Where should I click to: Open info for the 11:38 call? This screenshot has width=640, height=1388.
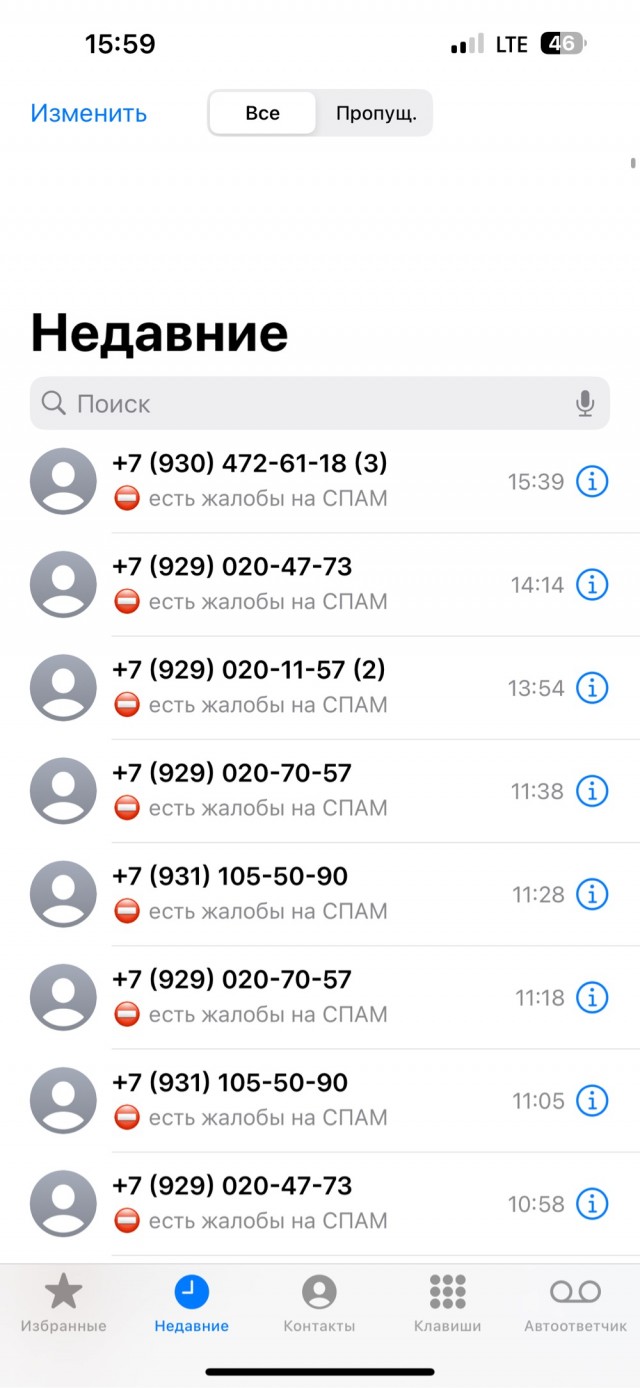pos(592,791)
